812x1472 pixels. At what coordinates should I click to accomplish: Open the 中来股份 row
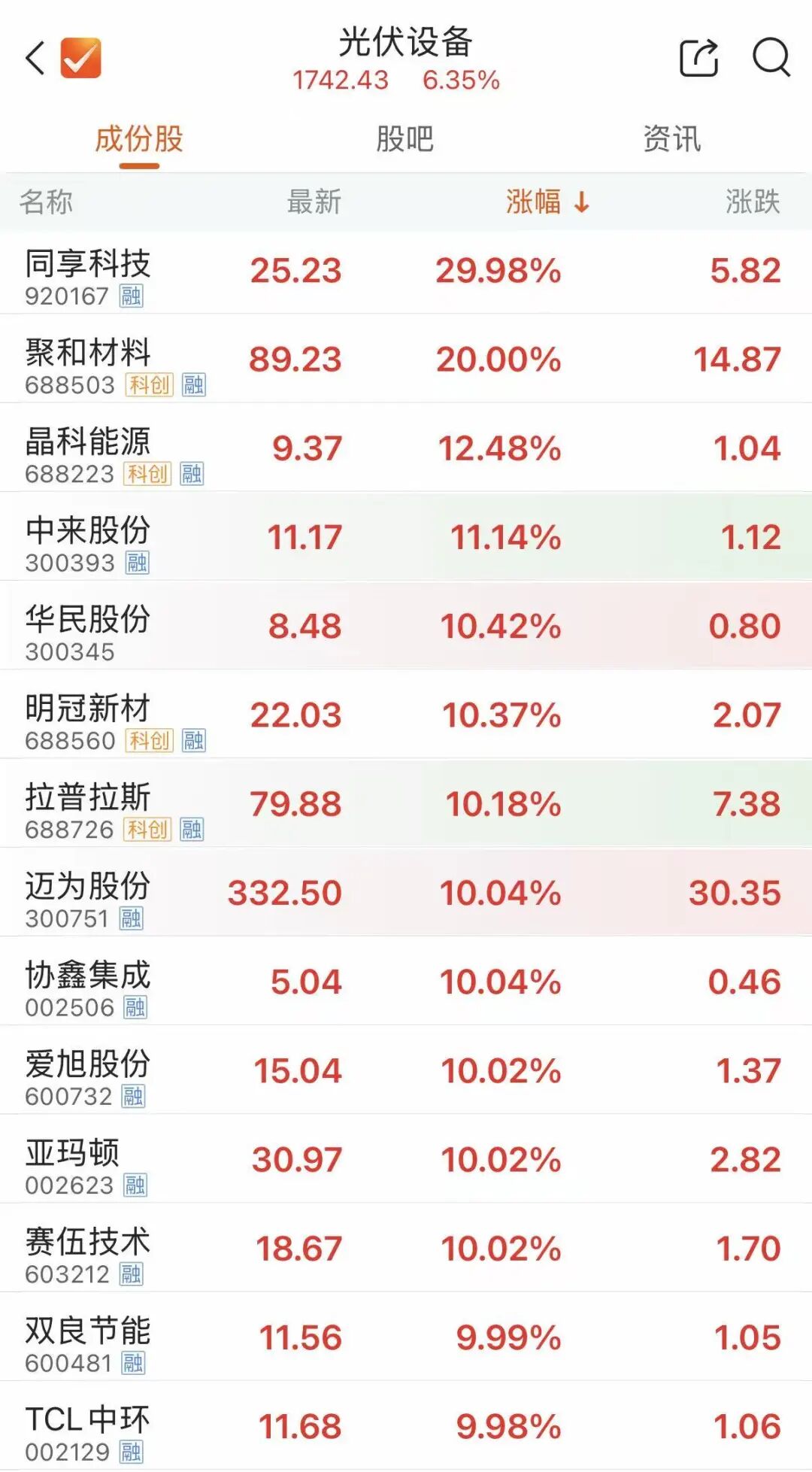pyautogui.click(x=406, y=539)
